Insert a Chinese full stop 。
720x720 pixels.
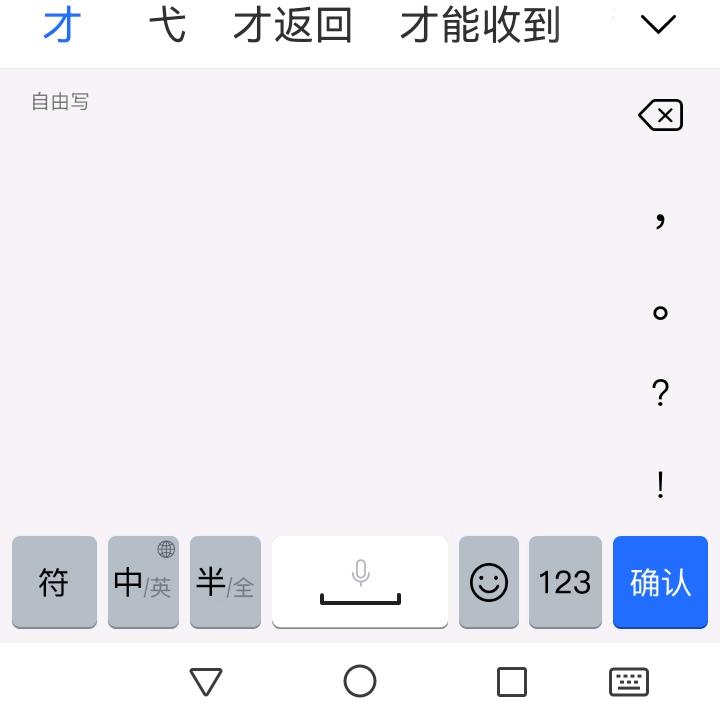pyautogui.click(x=660, y=312)
